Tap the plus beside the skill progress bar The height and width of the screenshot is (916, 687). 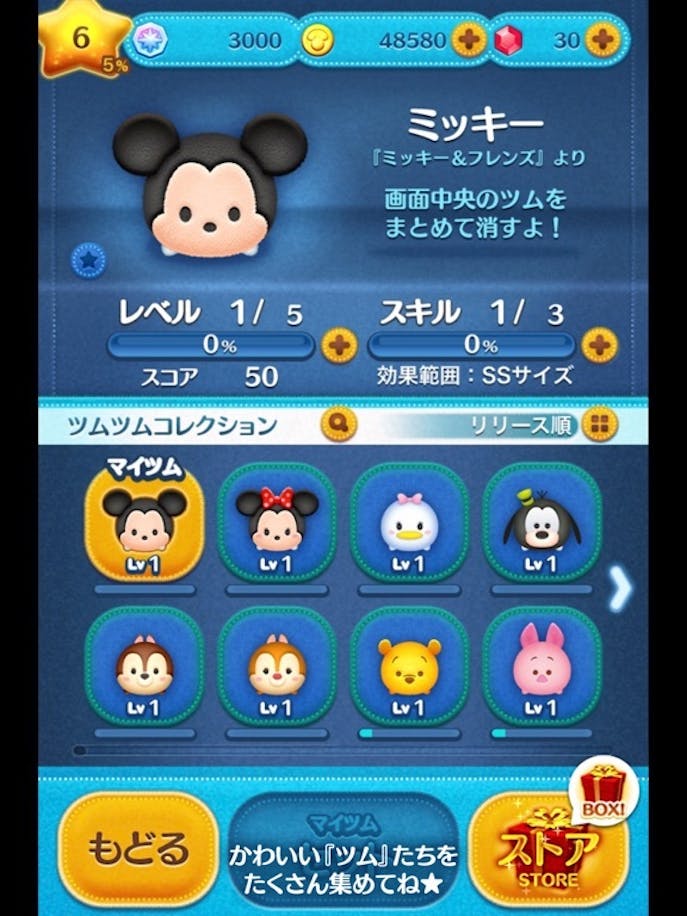599,346
